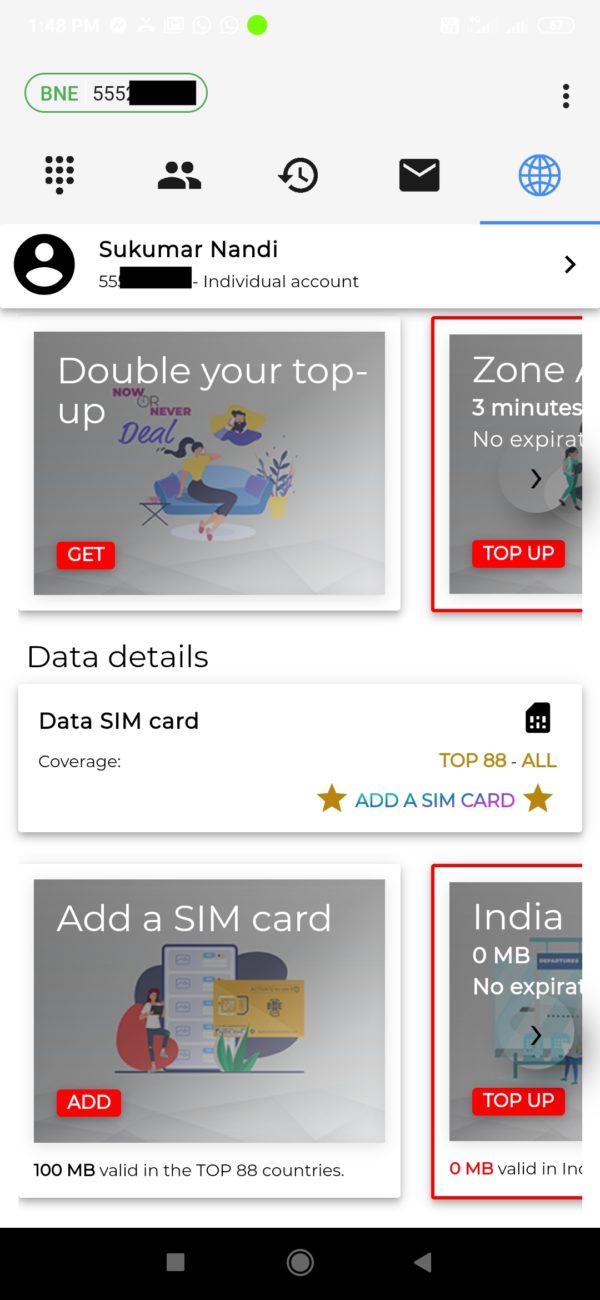The height and width of the screenshot is (1300, 600).
Task: Tap TOP UP on the India card
Action: pyautogui.click(x=518, y=1101)
